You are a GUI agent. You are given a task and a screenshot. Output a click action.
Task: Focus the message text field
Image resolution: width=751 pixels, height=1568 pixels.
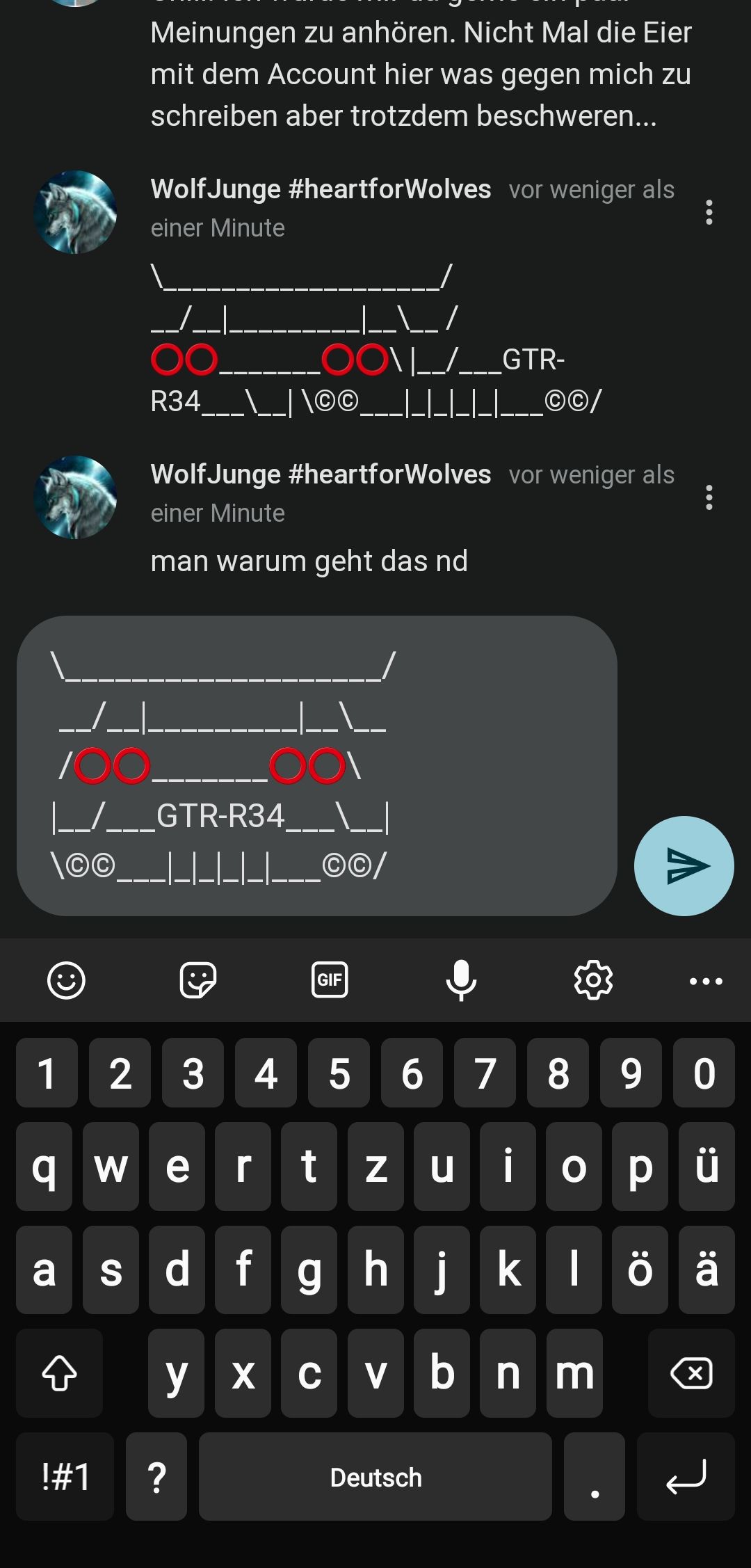(x=316, y=765)
